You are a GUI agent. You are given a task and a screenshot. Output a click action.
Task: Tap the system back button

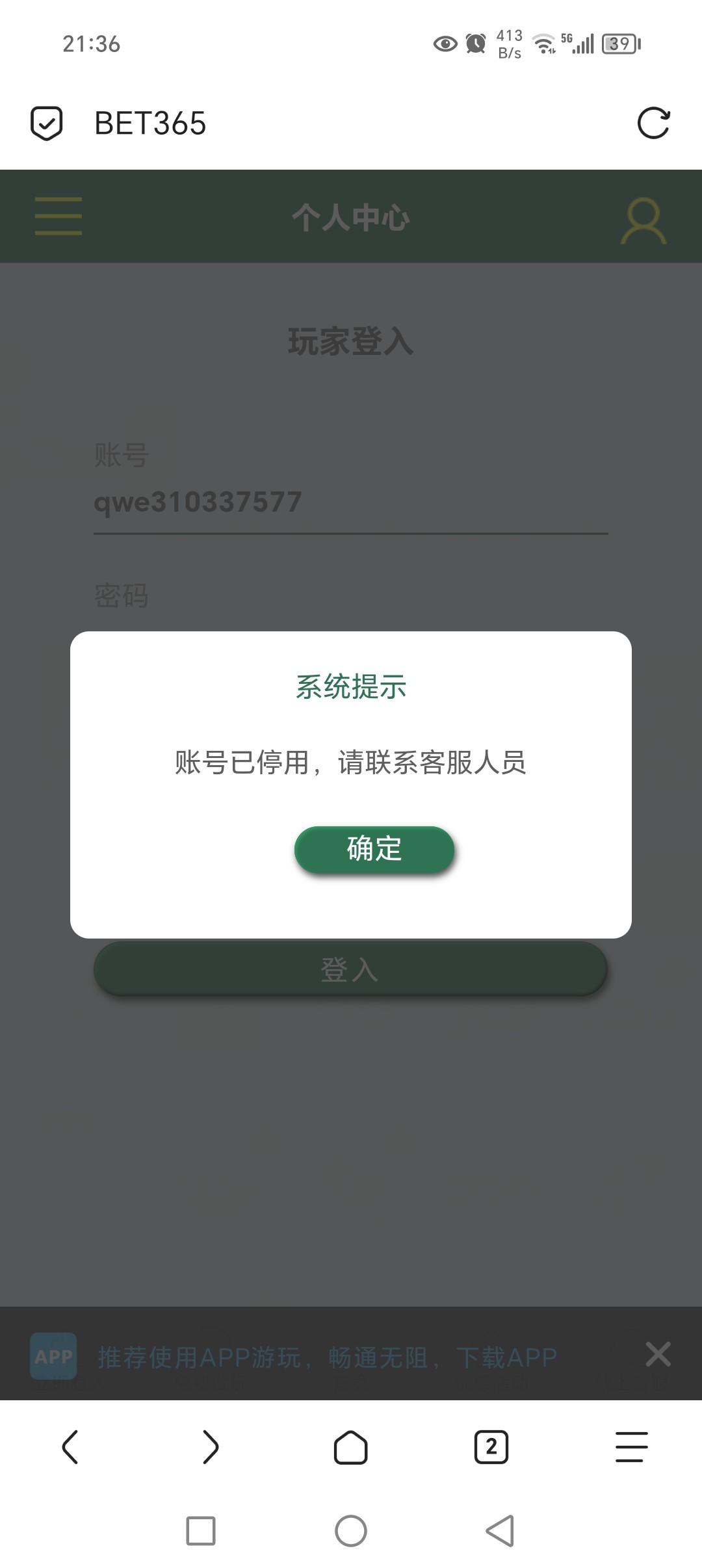click(x=500, y=1531)
